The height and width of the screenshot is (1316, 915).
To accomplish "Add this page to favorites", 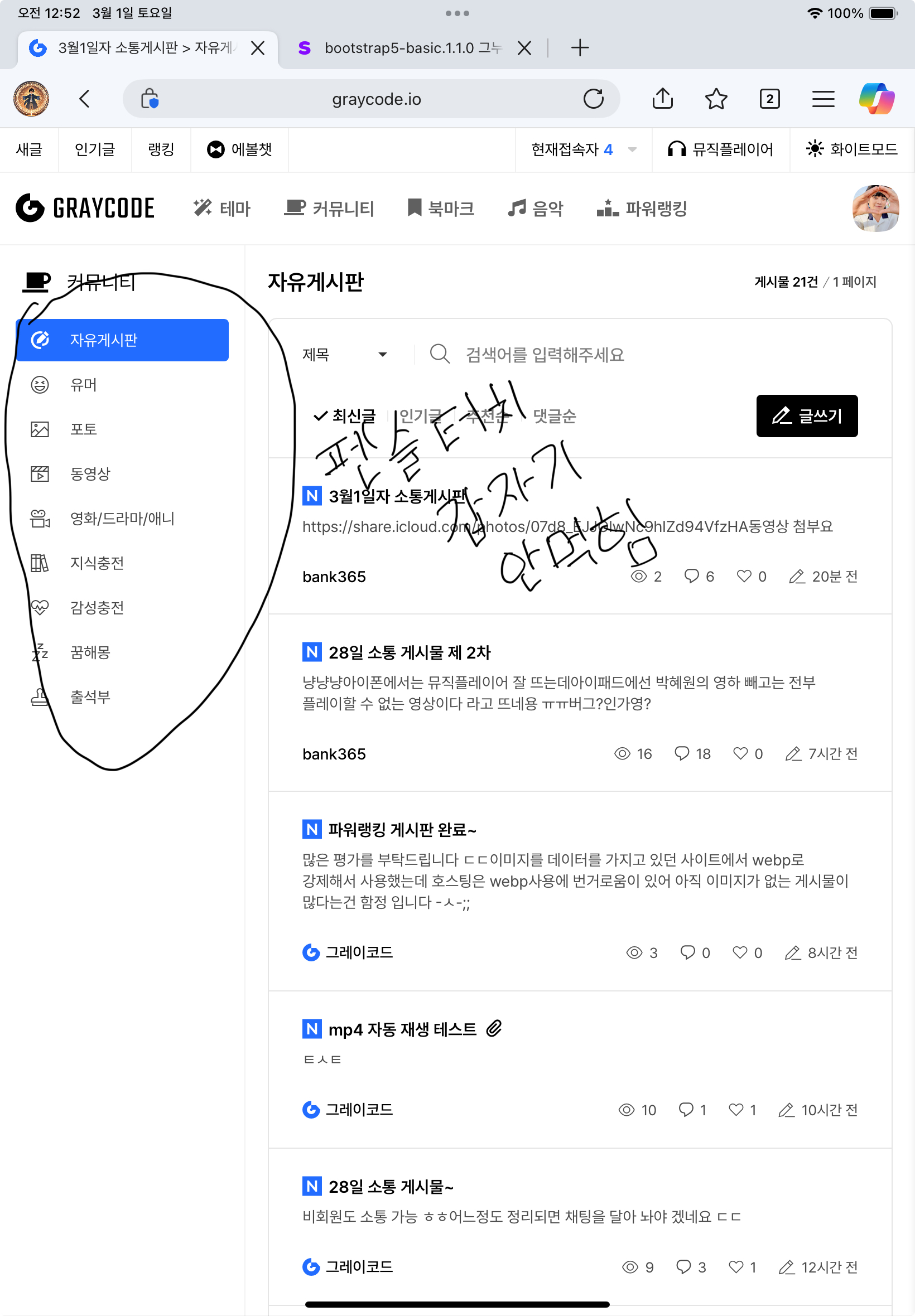I will 715,99.
